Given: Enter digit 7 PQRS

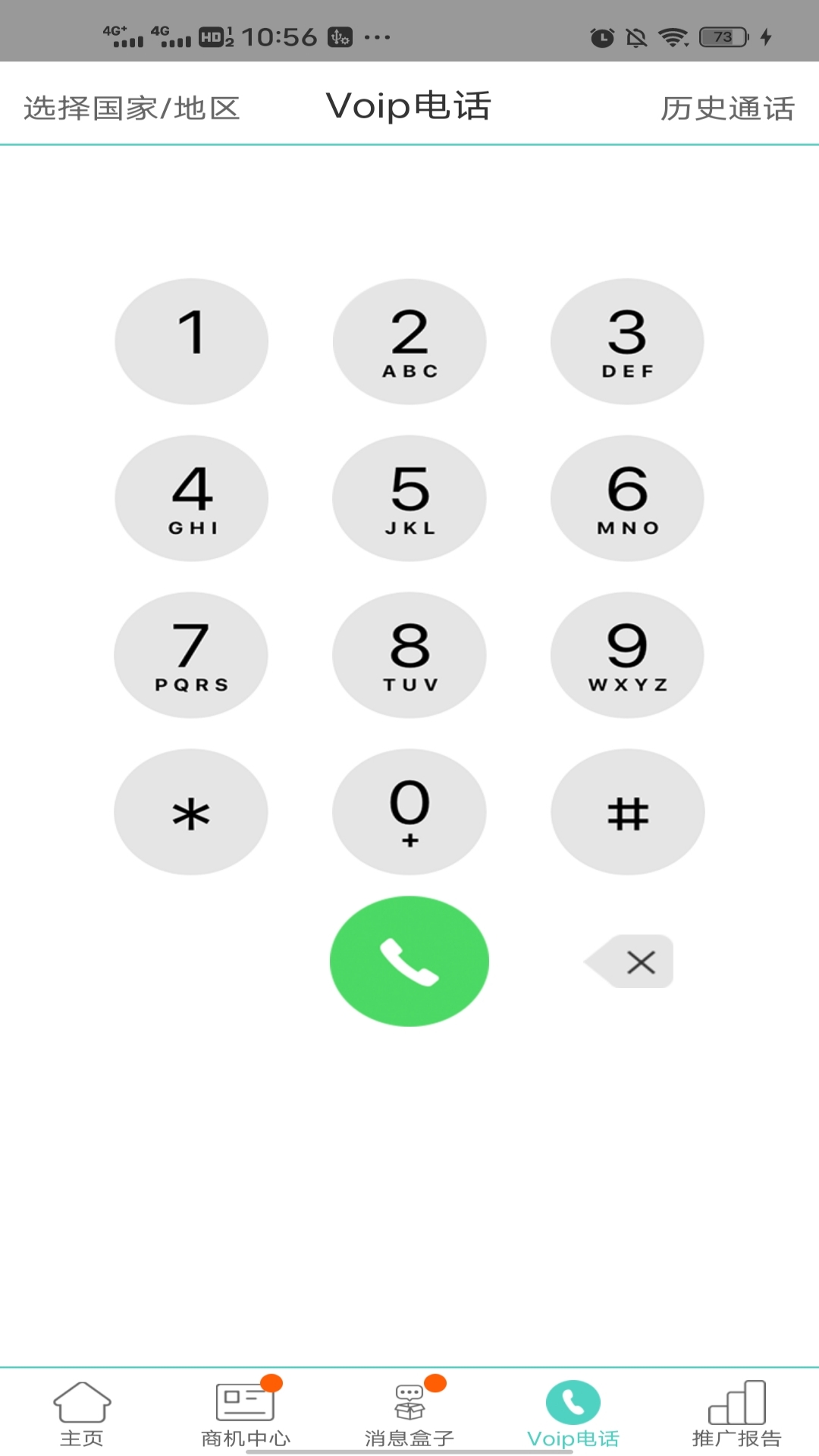Looking at the screenshot, I should coord(191,655).
